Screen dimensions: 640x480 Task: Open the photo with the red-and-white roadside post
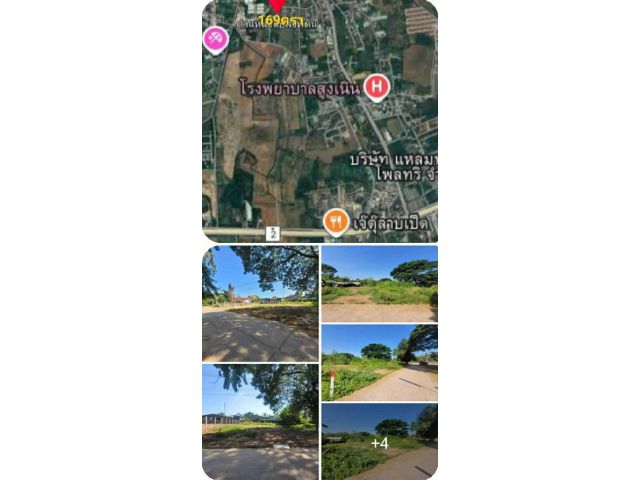[379, 363]
